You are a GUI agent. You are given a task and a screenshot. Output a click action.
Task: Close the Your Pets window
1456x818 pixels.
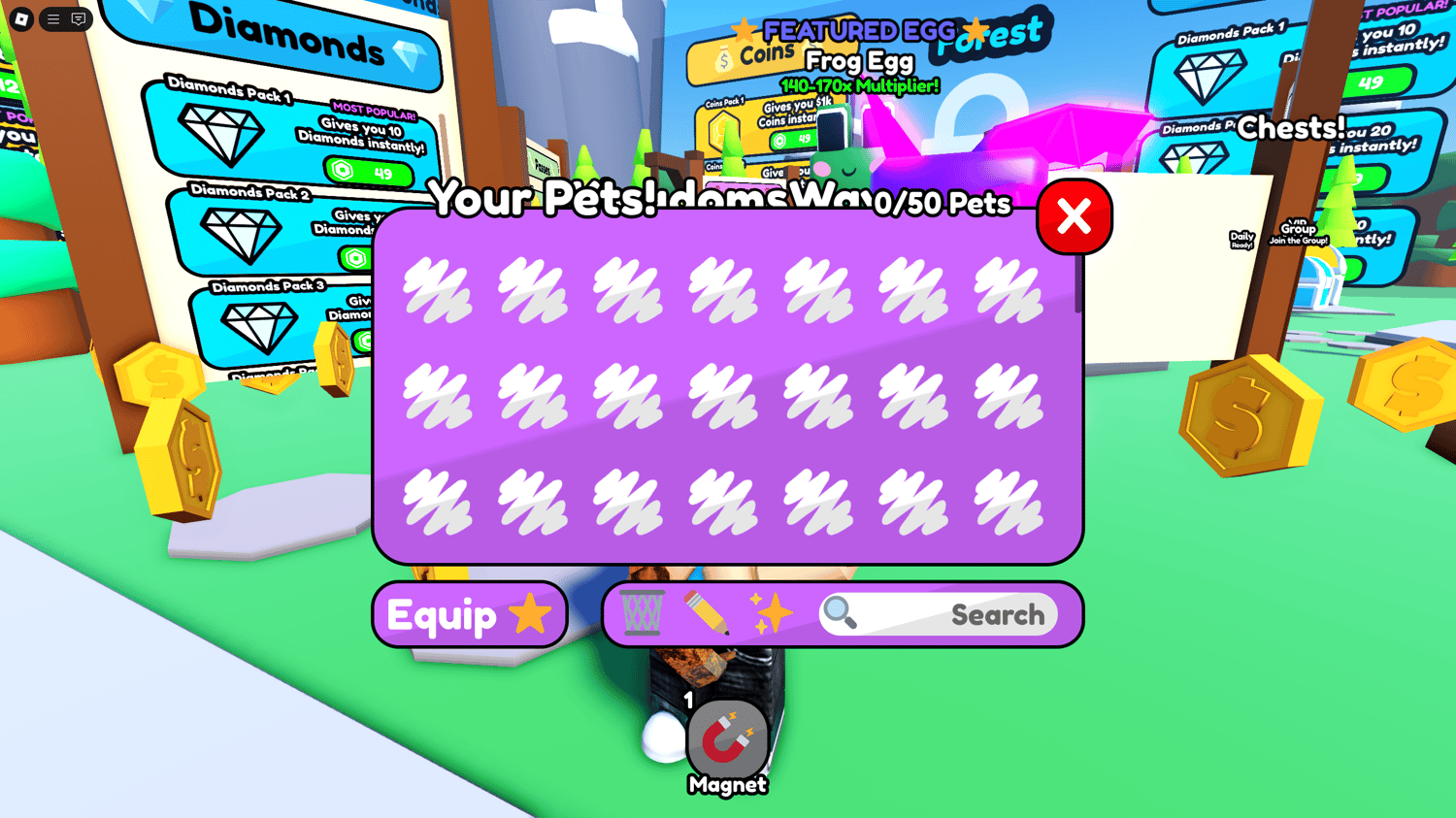(x=1074, y=217)
